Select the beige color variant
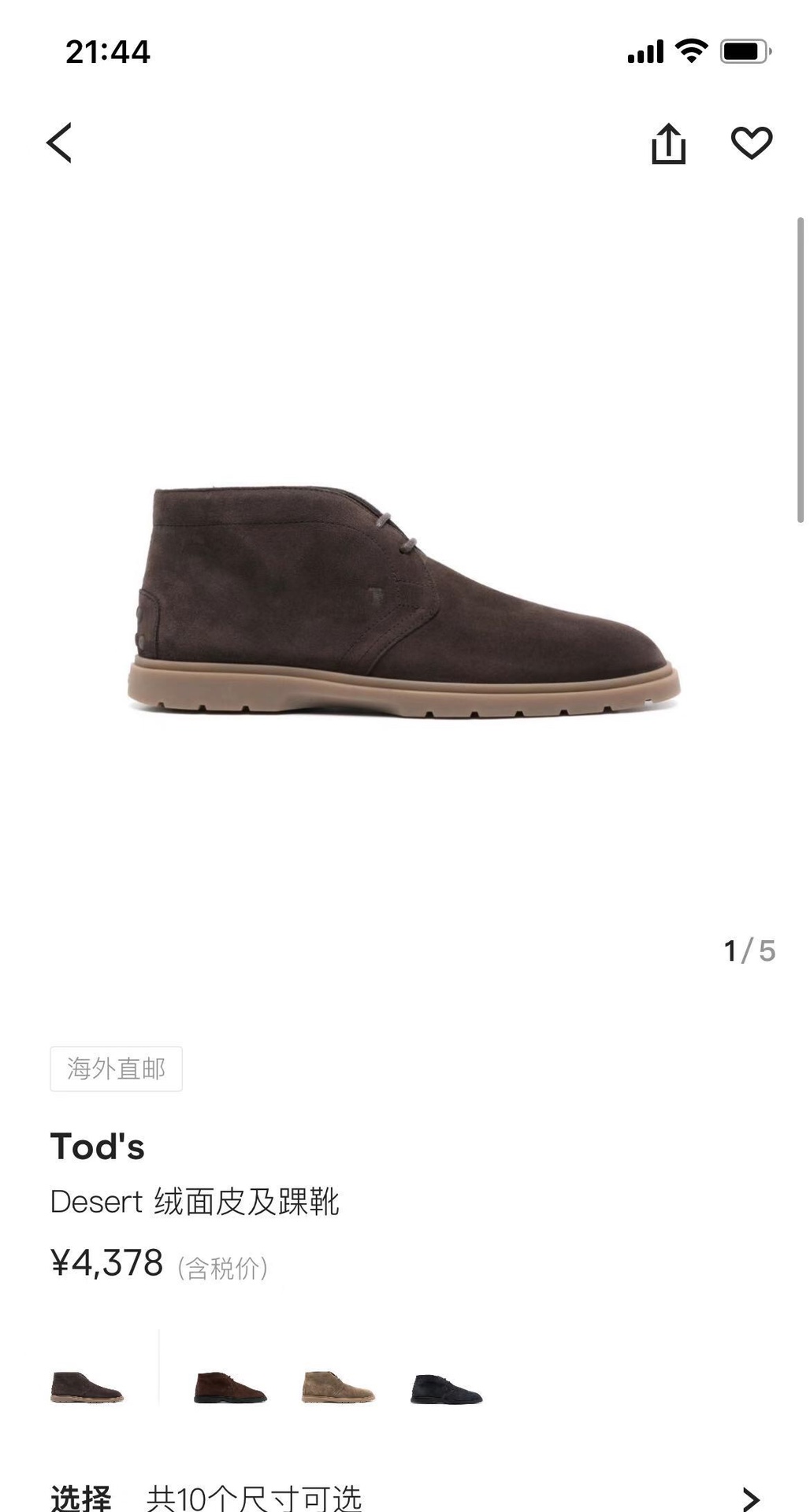The image size is (810, 1512). coord(337,1387)
